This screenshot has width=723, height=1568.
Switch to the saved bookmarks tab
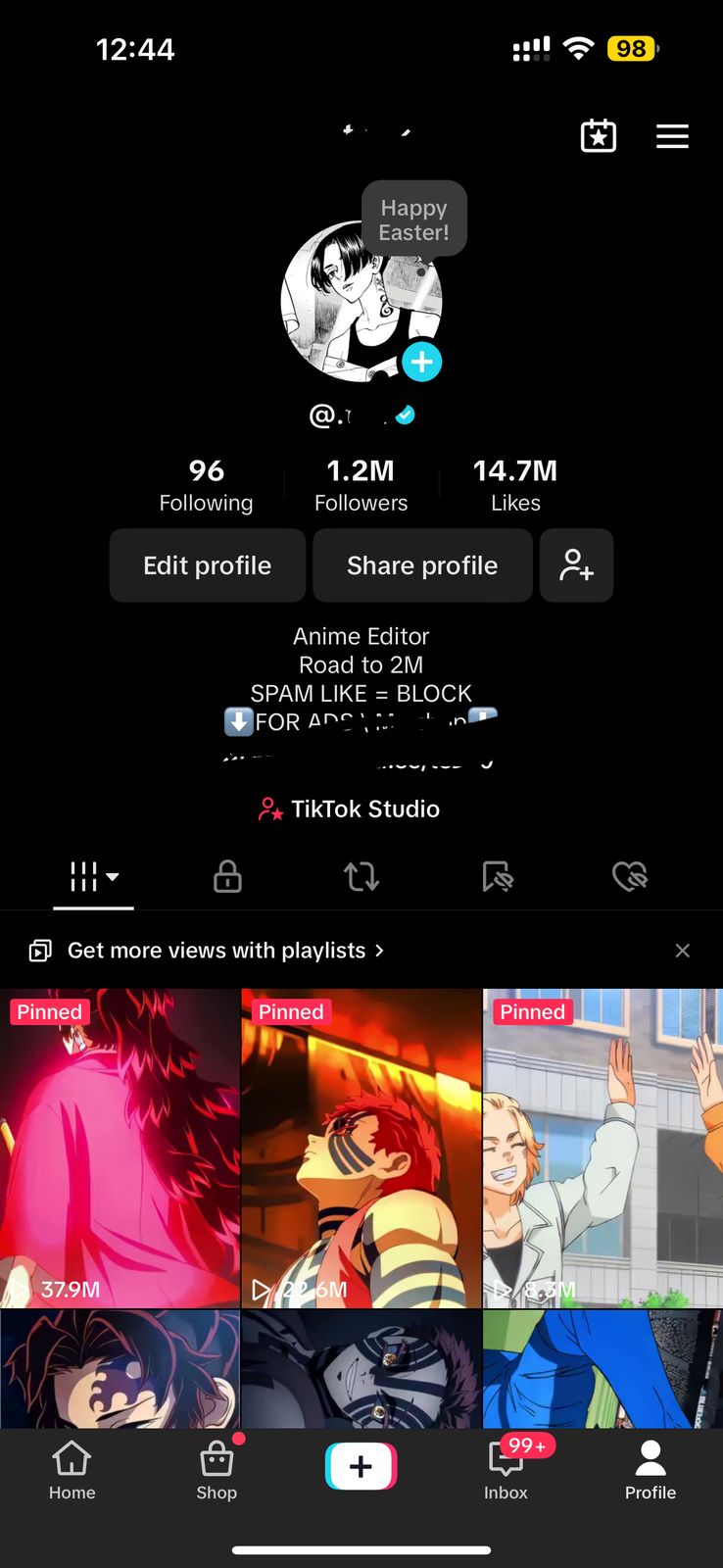coord(497,876)
